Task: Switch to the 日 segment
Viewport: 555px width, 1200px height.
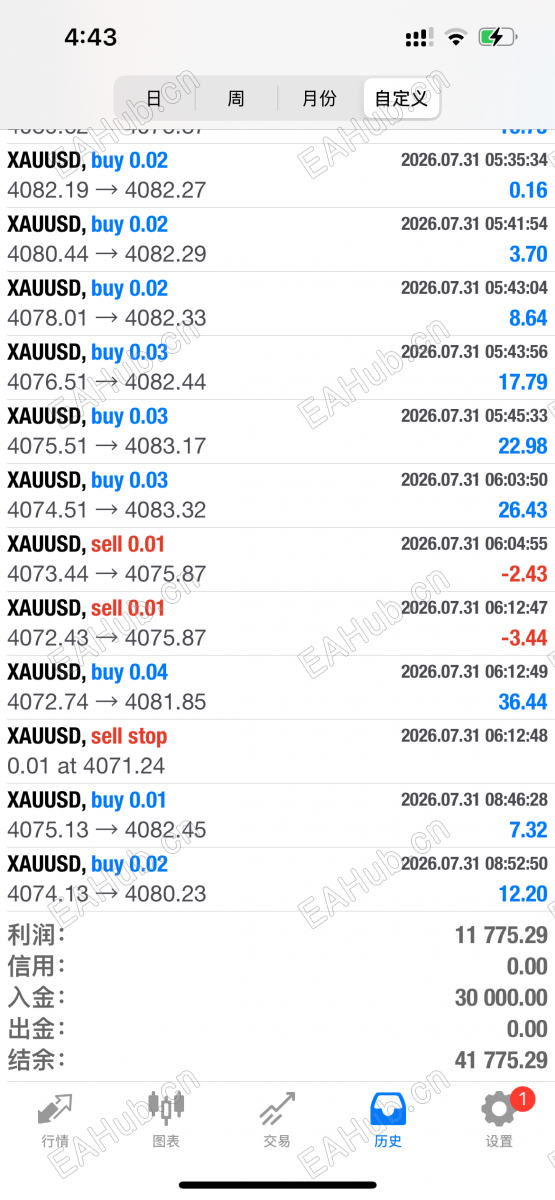Action: [154, 99]
